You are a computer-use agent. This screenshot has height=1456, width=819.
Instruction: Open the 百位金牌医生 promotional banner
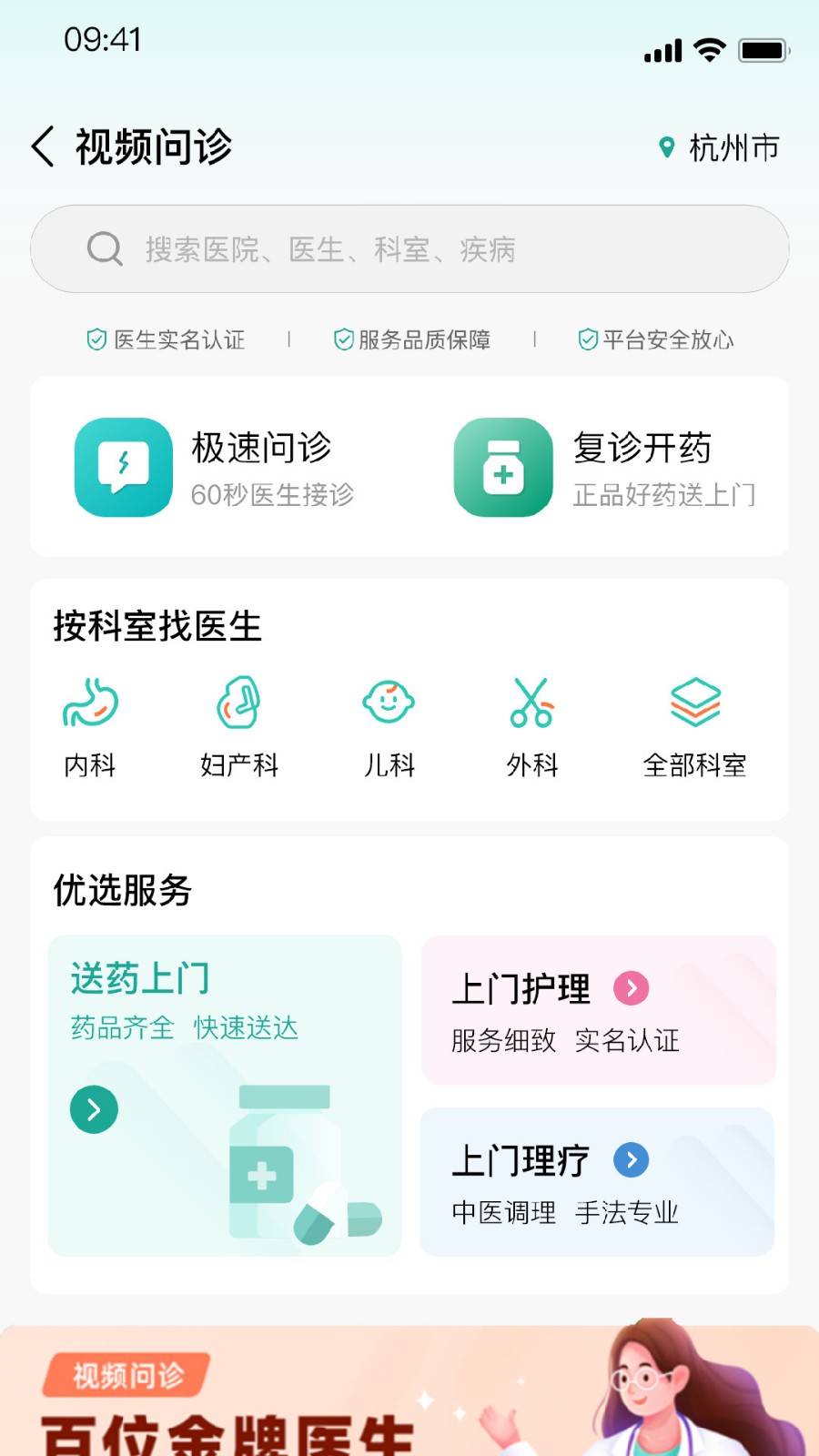point(409,1401)
